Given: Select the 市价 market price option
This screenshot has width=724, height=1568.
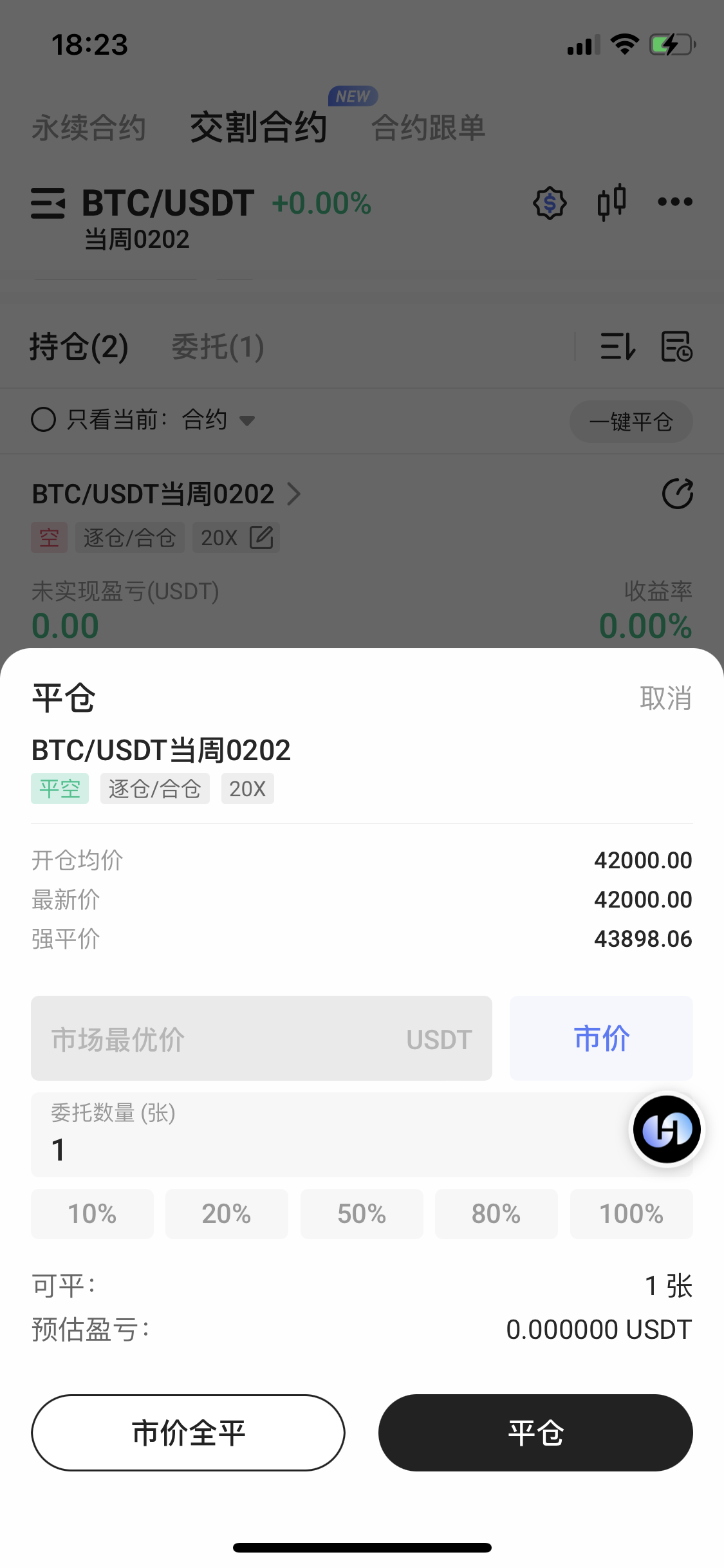Looking at the screenshot, I should pos(601,1038).
